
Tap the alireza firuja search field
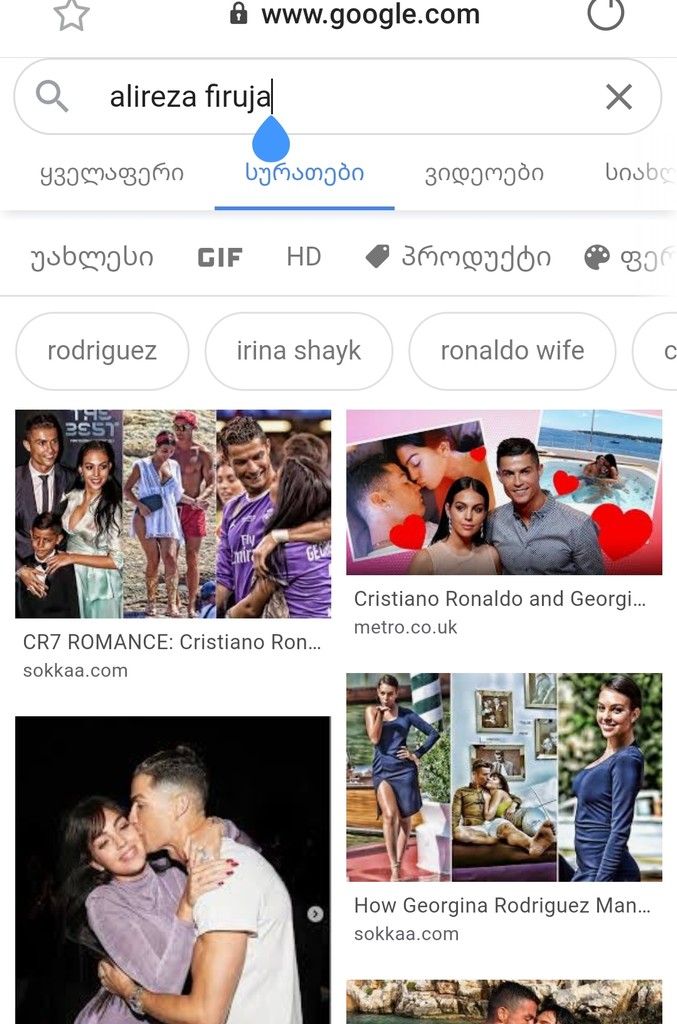[x=340, y=97]
